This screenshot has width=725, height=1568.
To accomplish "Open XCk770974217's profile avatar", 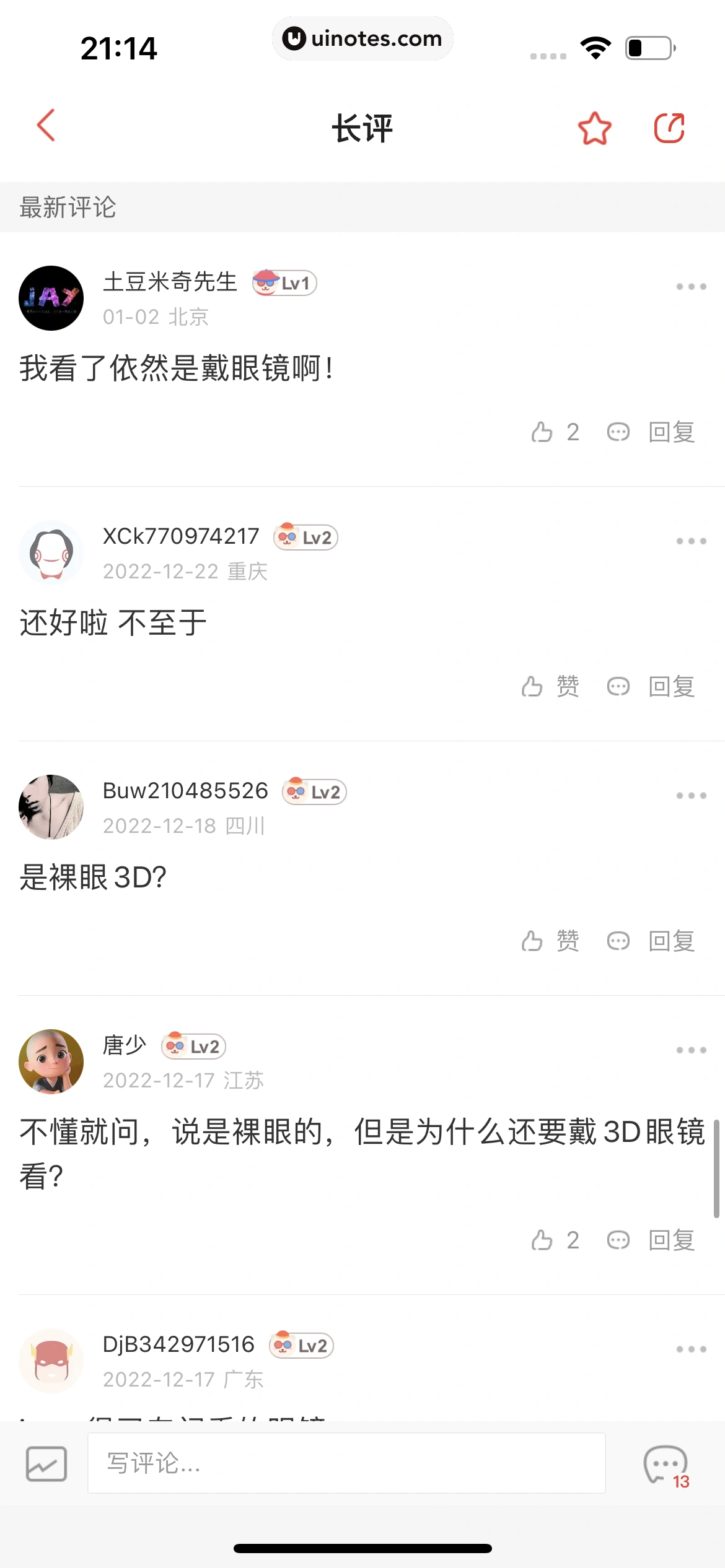I will [51, 552].
